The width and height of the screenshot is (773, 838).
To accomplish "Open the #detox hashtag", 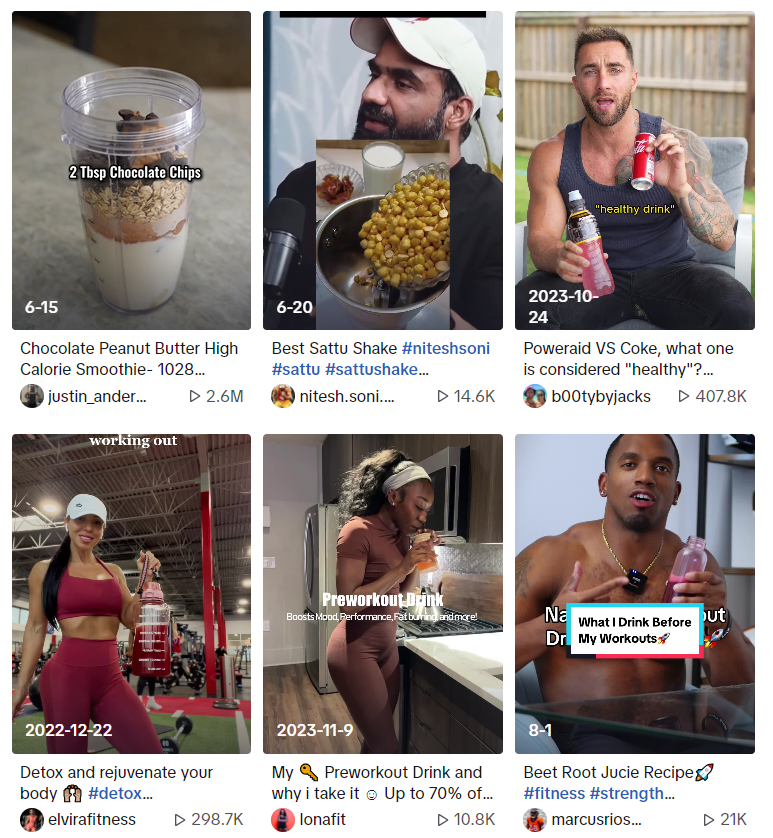I will [x=120, y=793].
